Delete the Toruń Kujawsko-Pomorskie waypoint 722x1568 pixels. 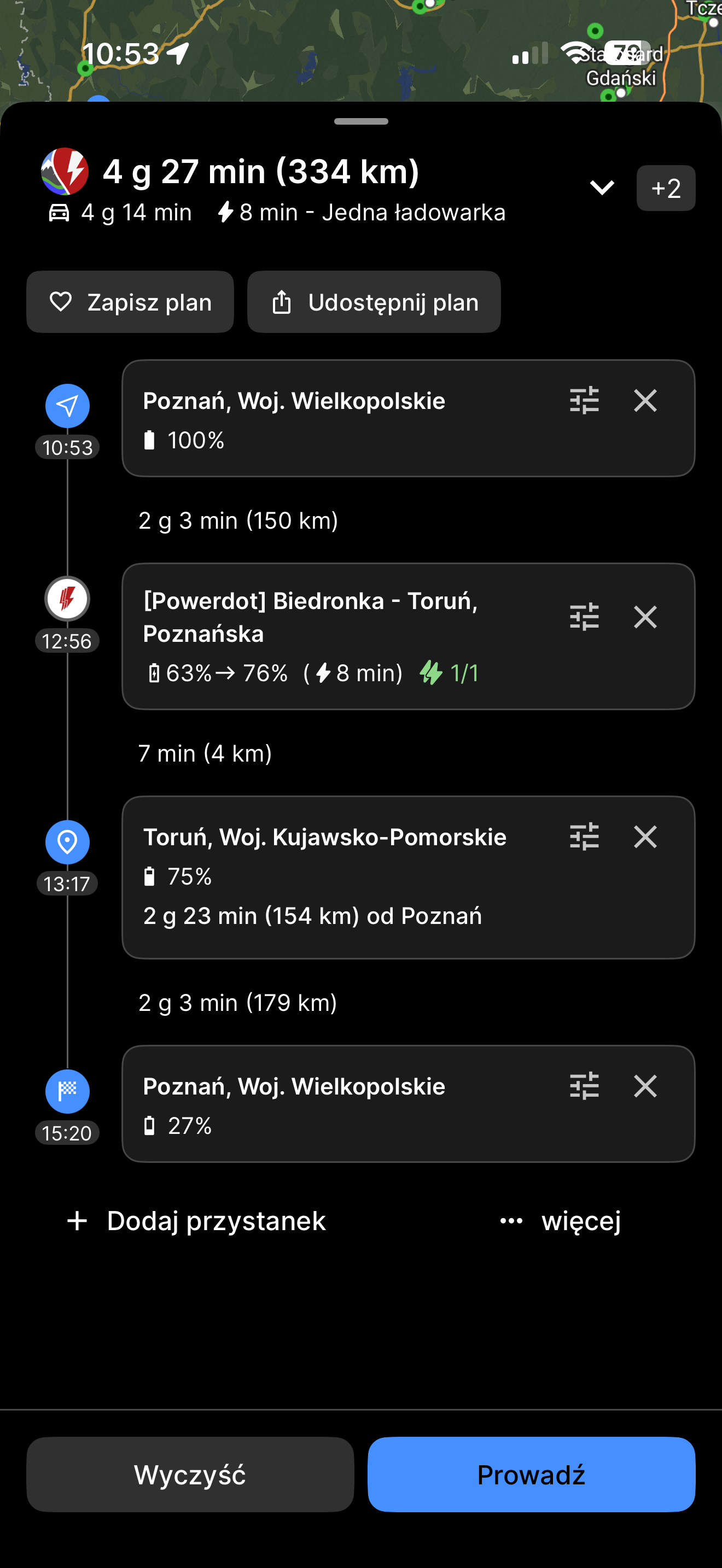click(x=645, y=836)
